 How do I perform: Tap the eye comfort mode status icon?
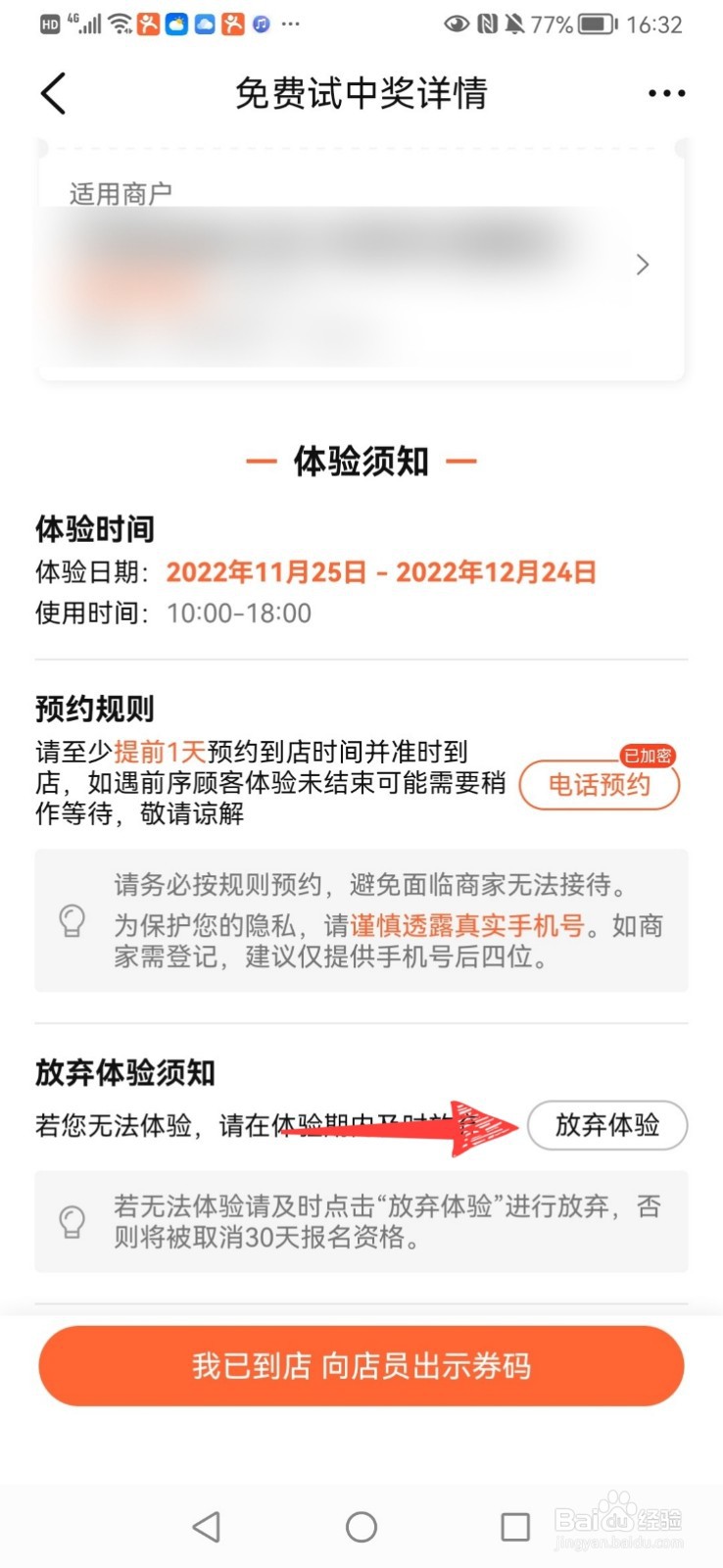coord(458,24)
